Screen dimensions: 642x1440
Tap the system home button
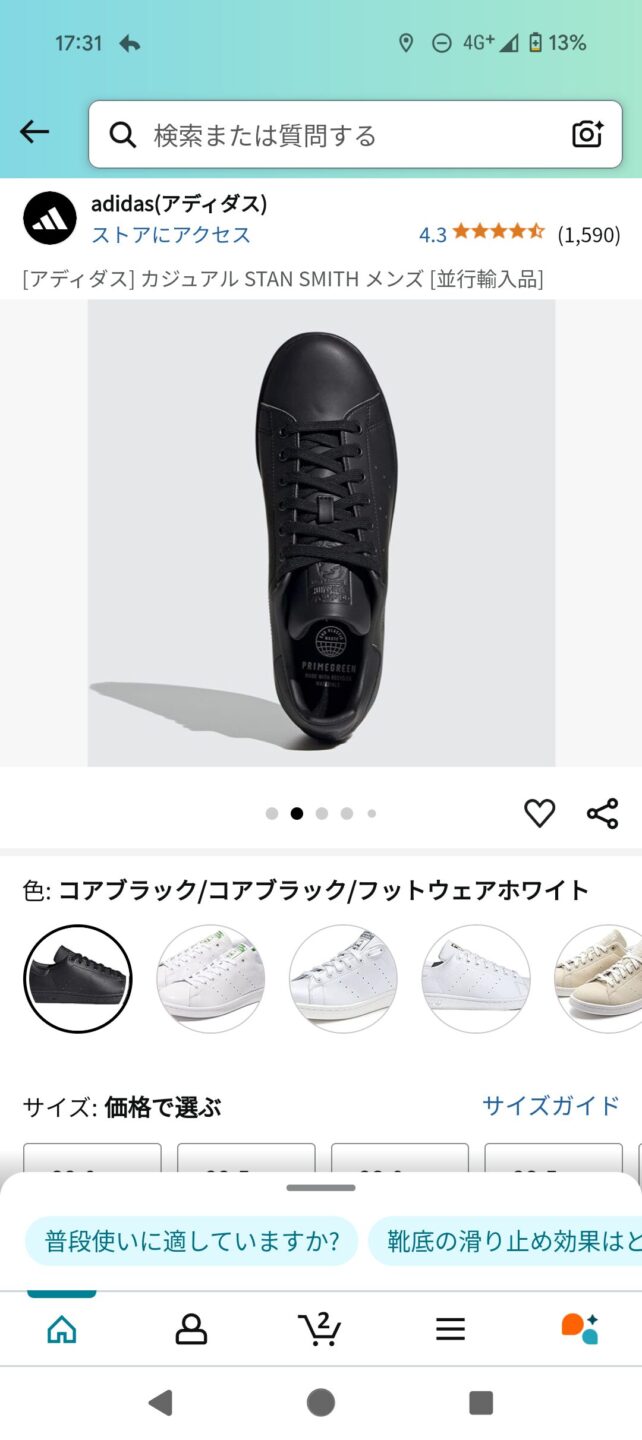[321, 1402]
